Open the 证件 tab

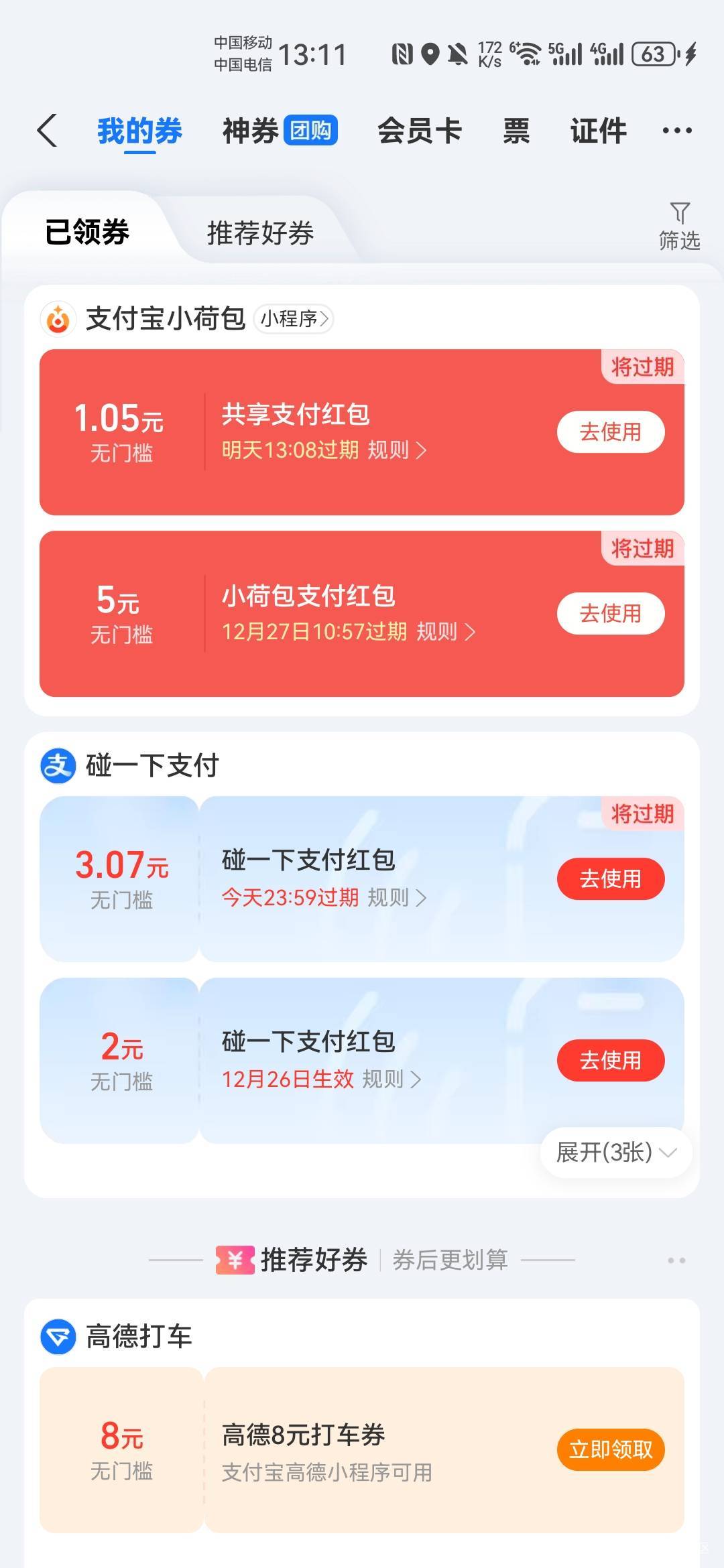(598, 130)
